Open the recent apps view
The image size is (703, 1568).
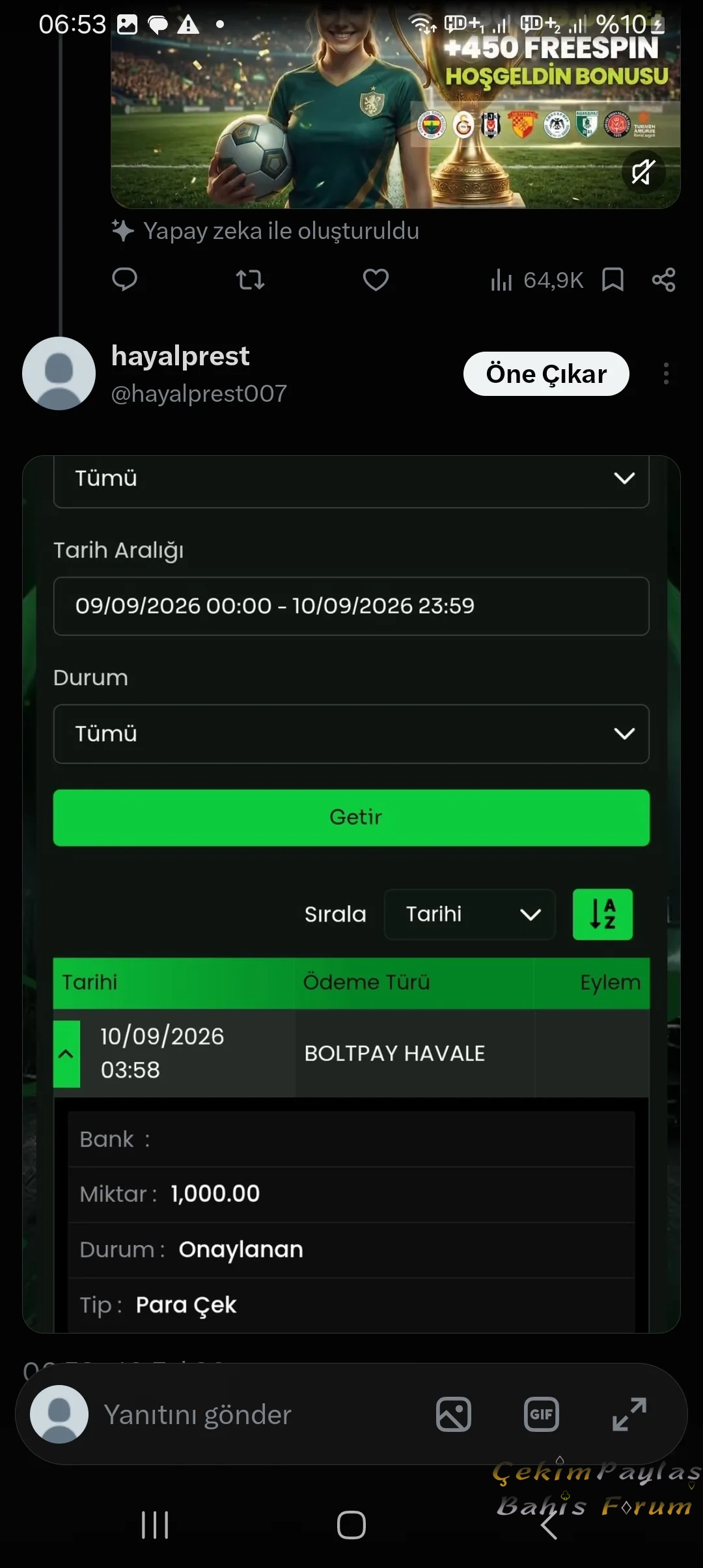point(155,1524)
